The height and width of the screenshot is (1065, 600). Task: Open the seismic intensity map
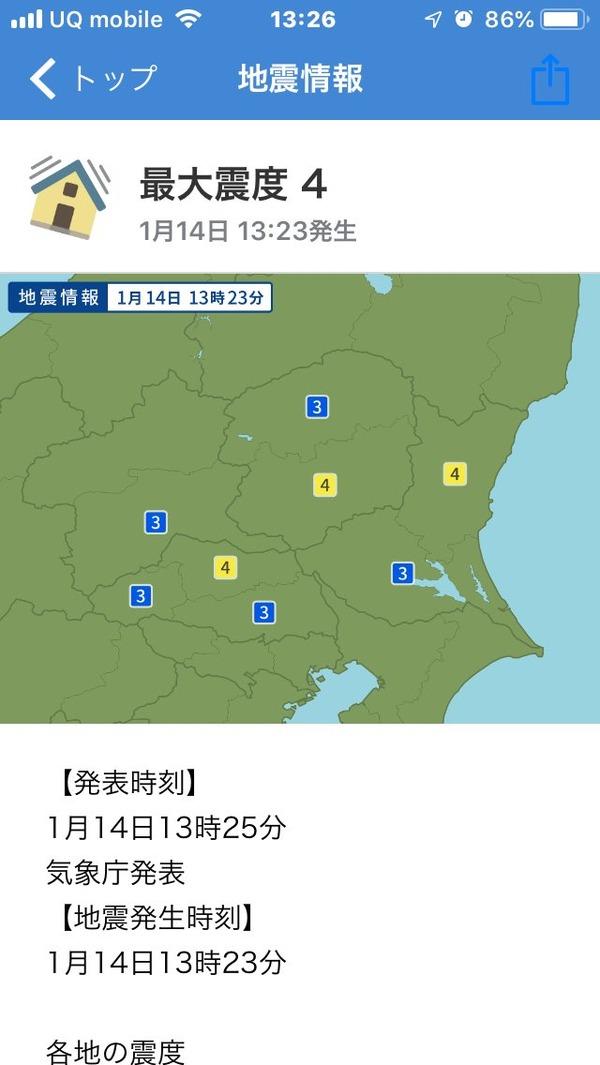[x=300, y=498]
